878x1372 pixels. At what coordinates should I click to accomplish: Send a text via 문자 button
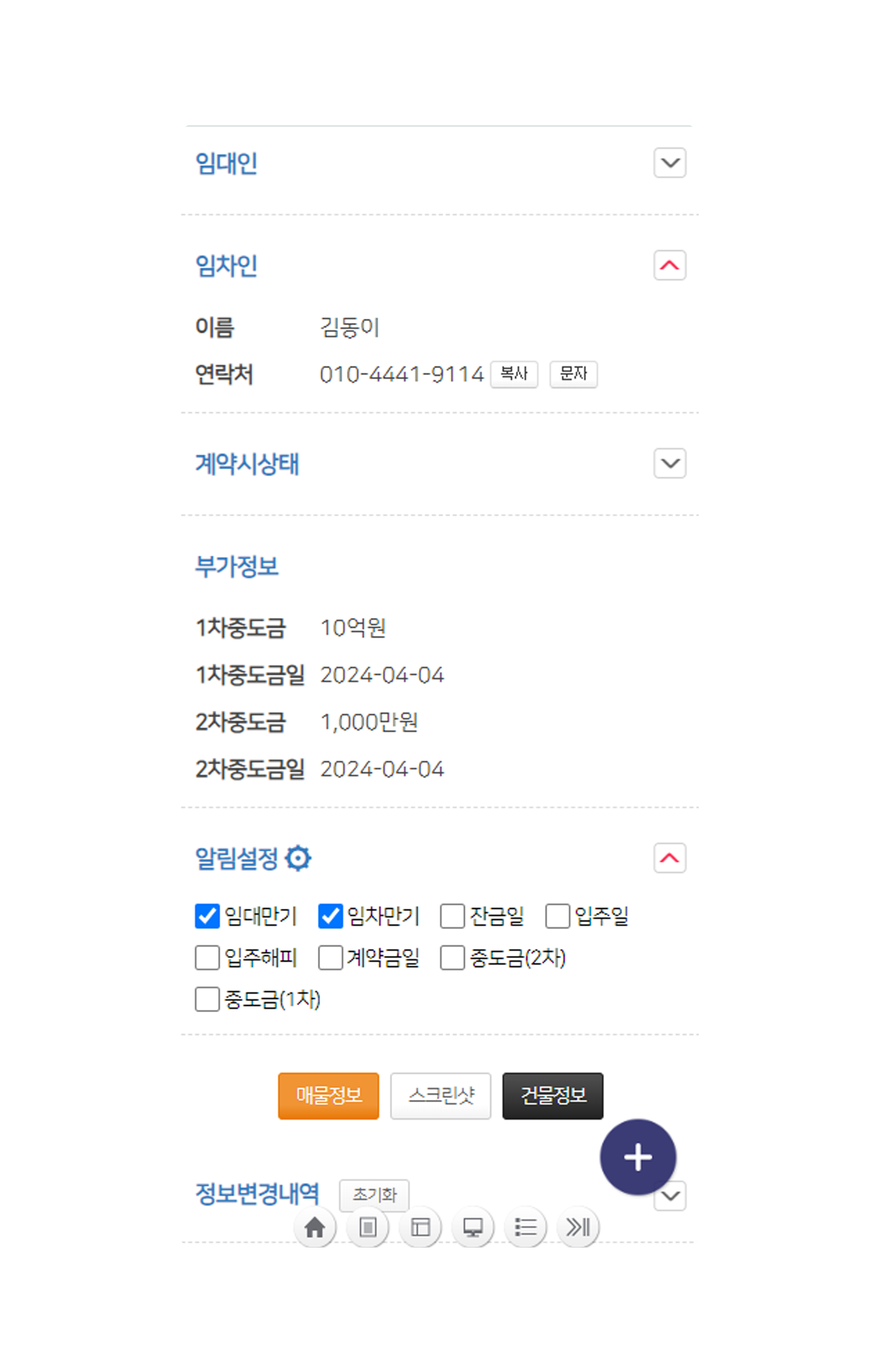pos(573,374)
